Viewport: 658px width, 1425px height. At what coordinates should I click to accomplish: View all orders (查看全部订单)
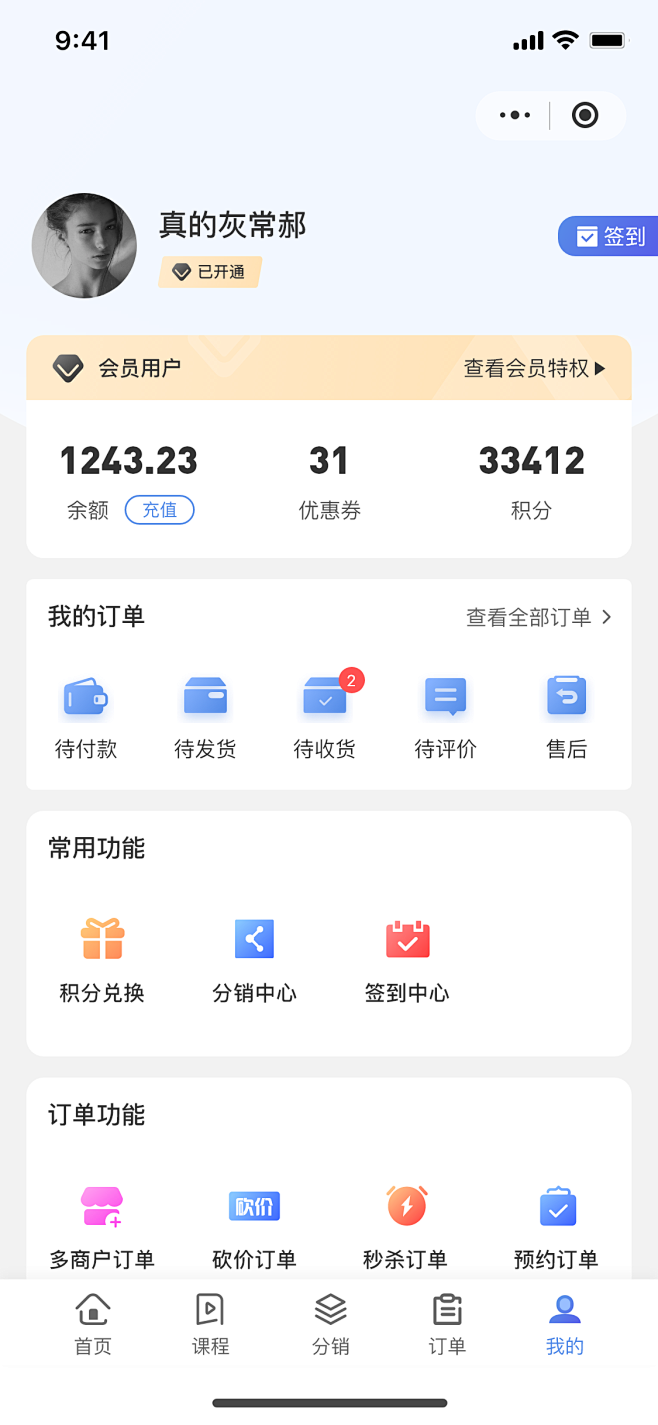pos(538,618)
